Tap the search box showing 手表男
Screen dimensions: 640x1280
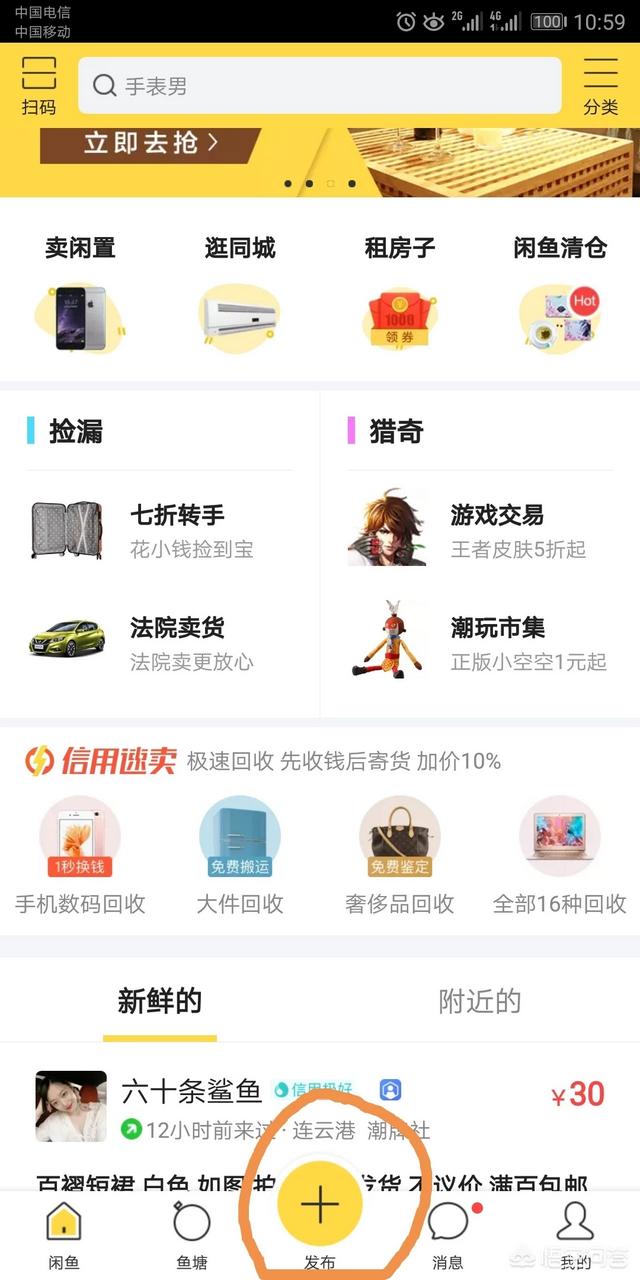tap(320, 86)
